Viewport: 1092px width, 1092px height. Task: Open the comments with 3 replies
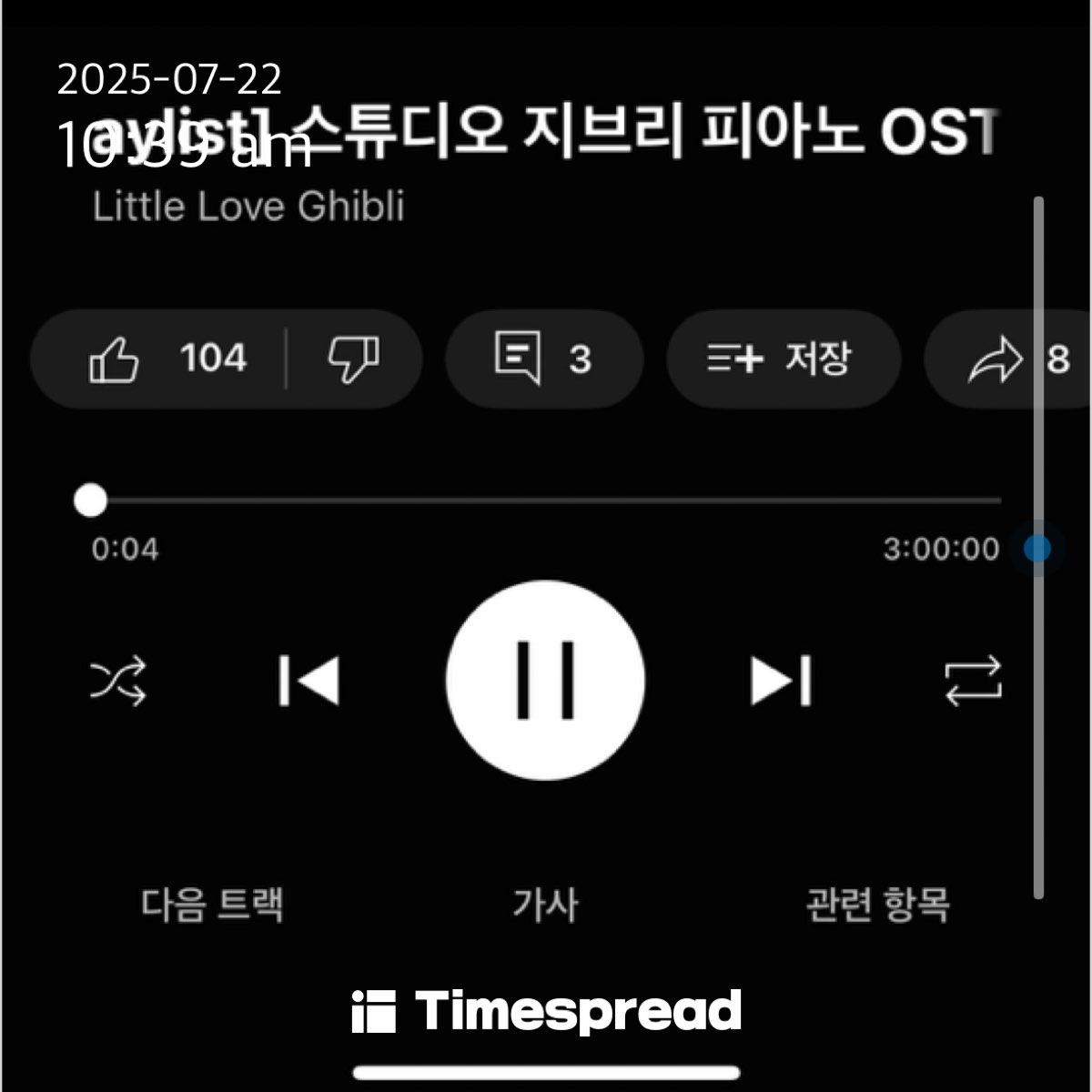(x=543, y=359)
